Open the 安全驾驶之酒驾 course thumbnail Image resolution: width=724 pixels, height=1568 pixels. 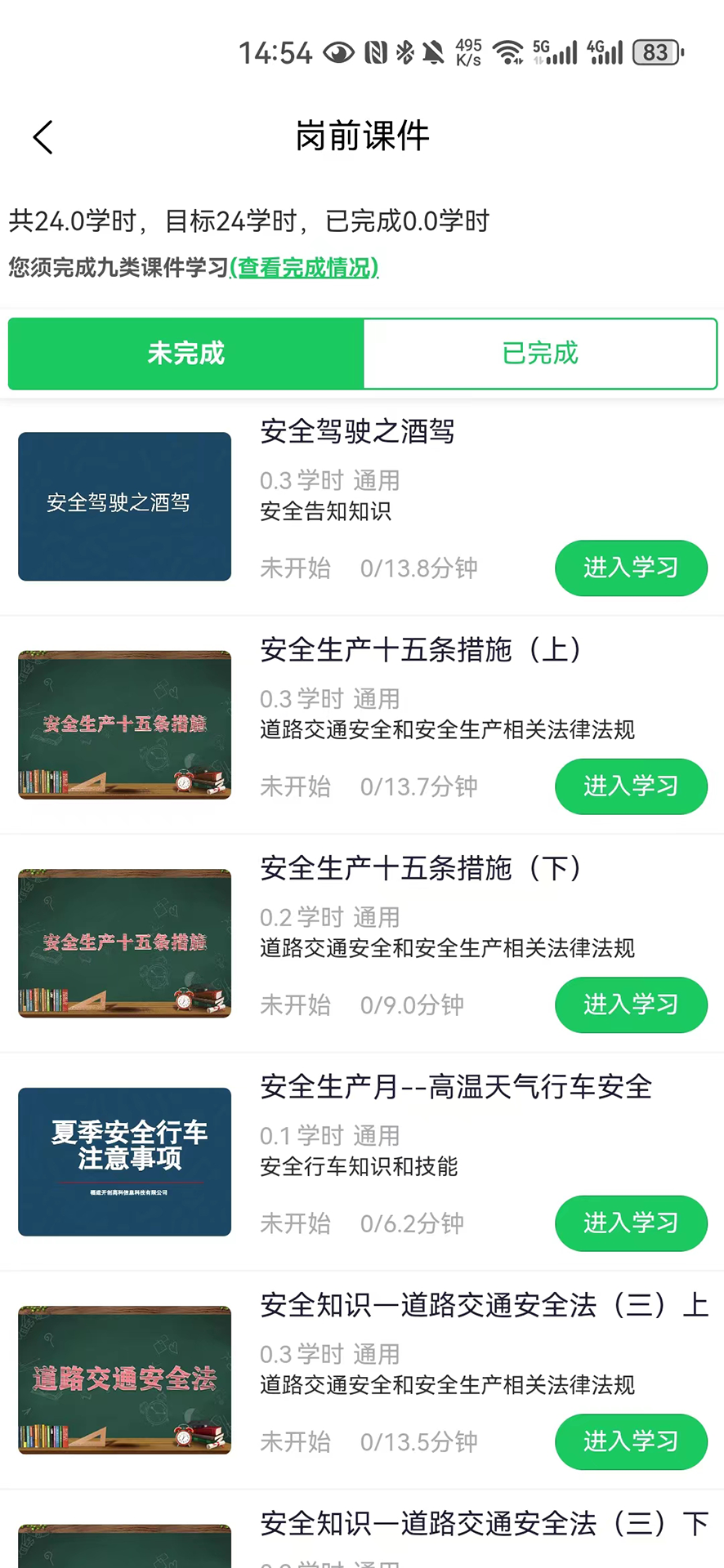(124, 506)
